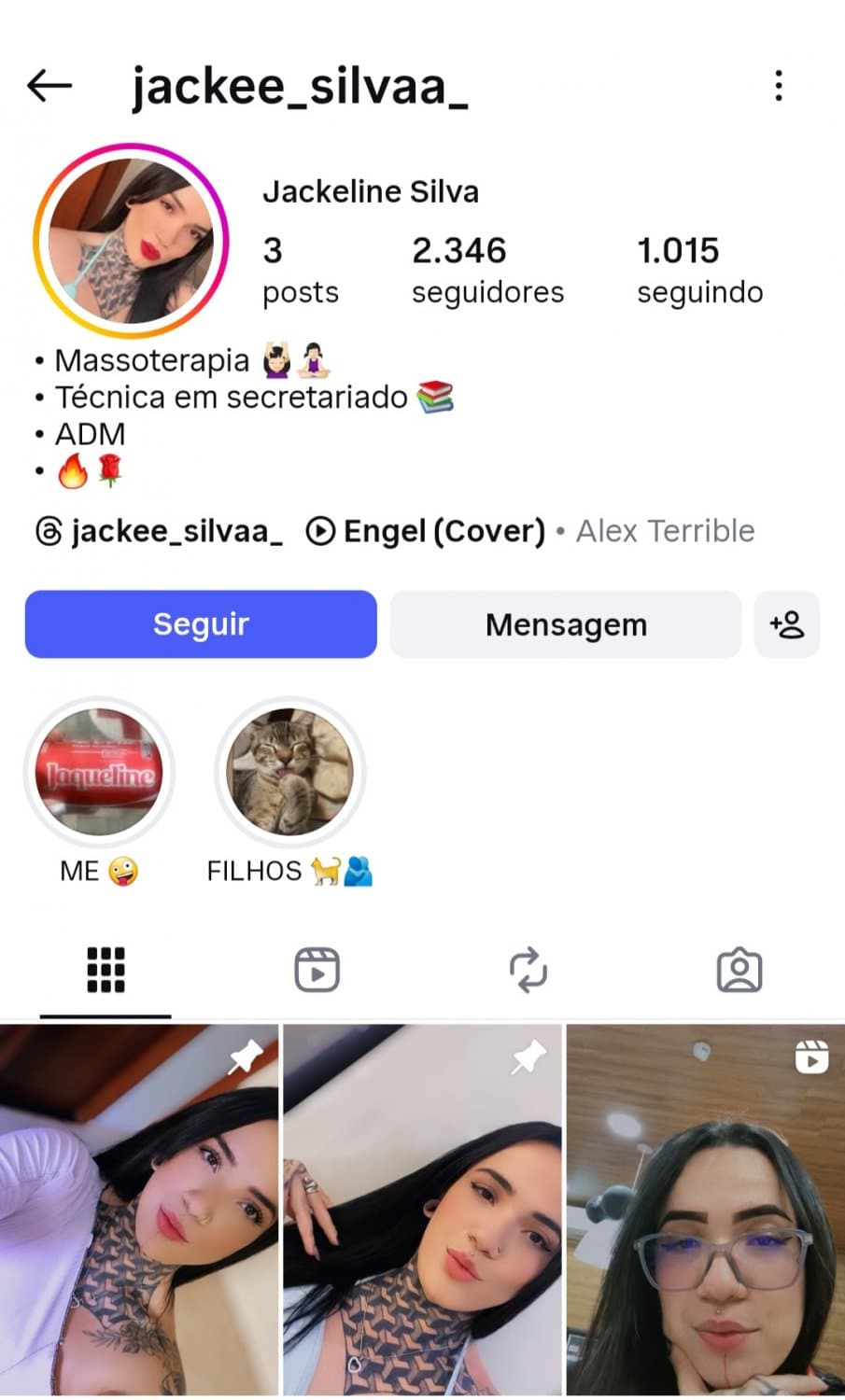
Task: Open the reposts tab icon
Action: (x=528, y=971)
